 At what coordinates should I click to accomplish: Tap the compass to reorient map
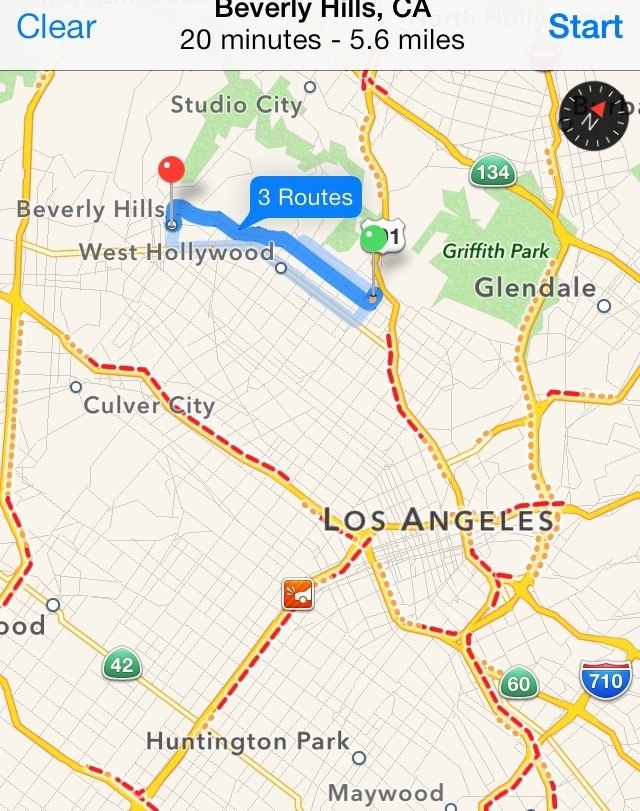pos(592,113)
